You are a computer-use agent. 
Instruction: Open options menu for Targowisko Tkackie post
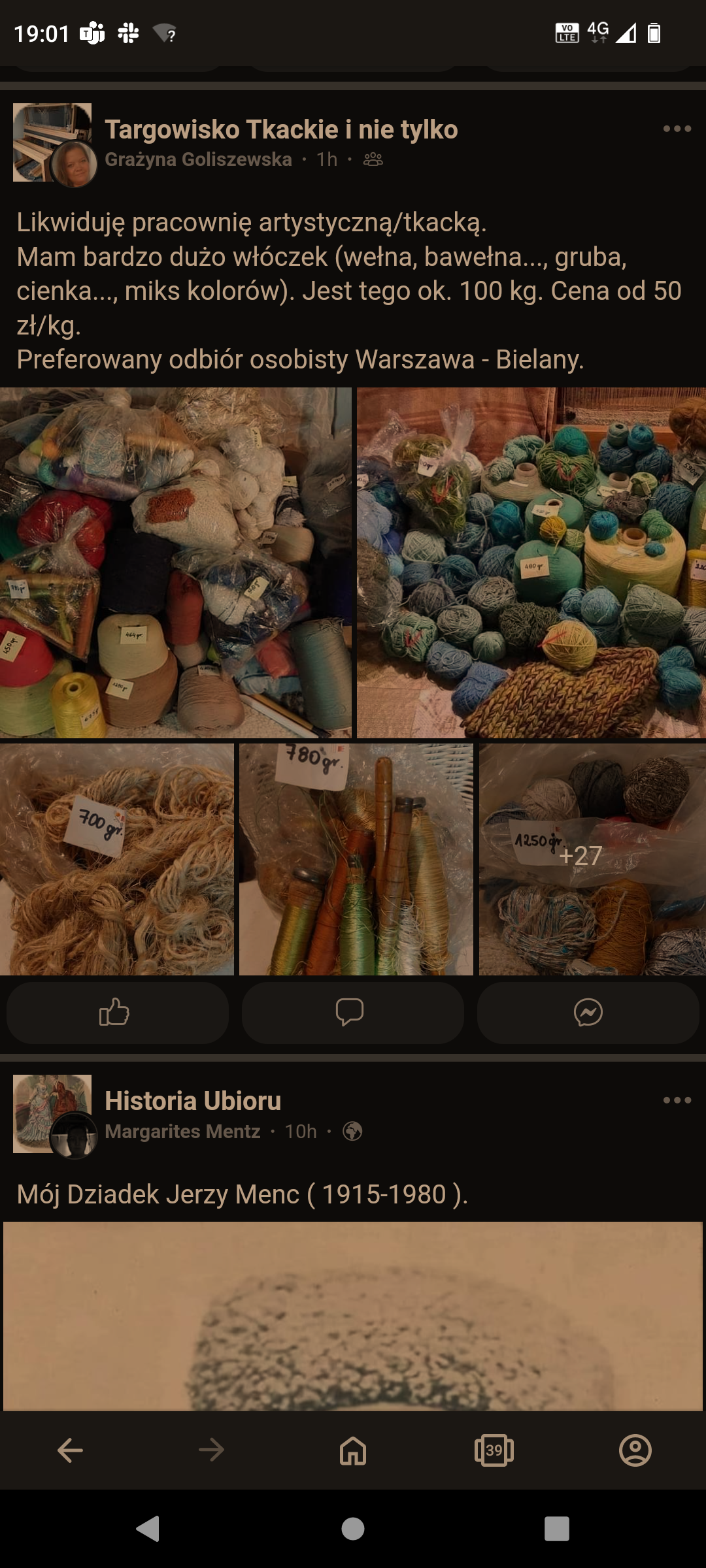[x=677, y=129]
